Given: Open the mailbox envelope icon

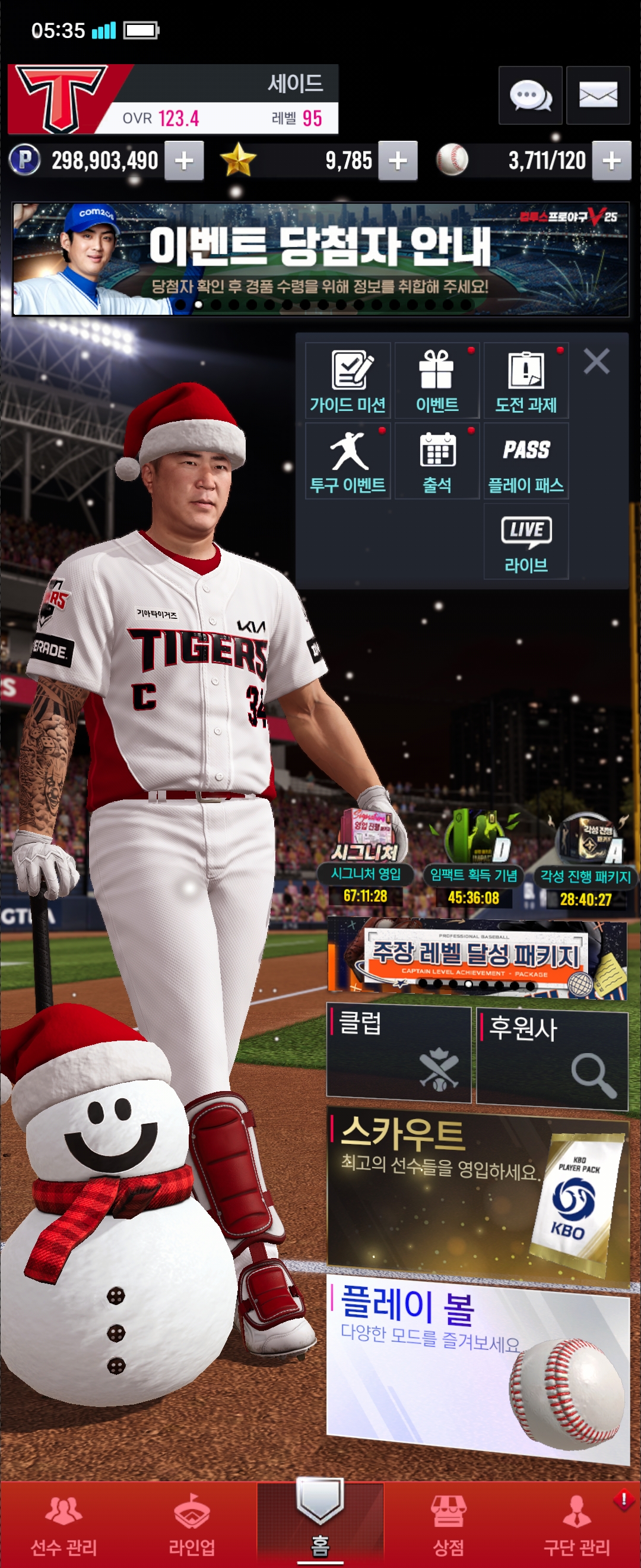Looking at the screenshot, I should 597,96.
